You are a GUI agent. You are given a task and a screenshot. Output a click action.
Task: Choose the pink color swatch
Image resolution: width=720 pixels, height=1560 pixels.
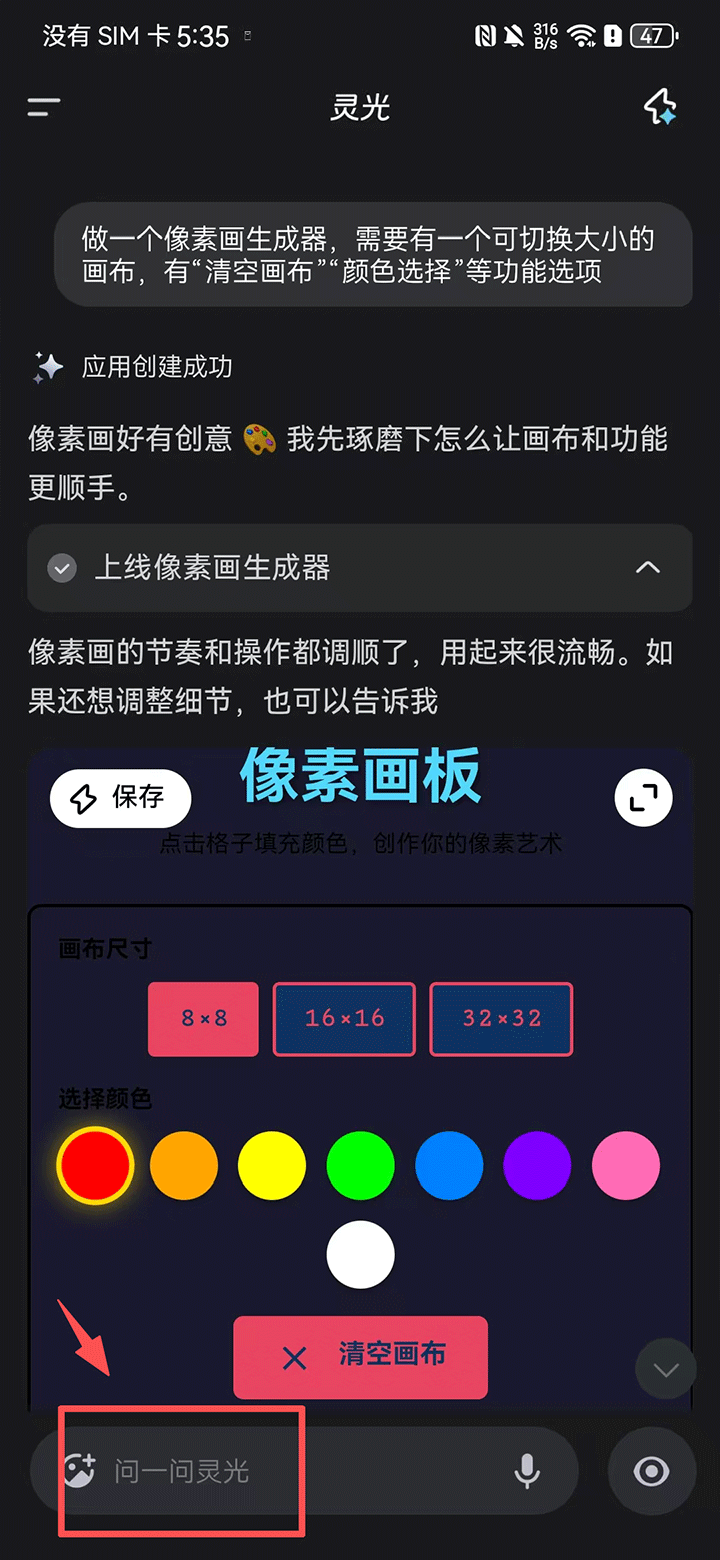[626, 1165]
